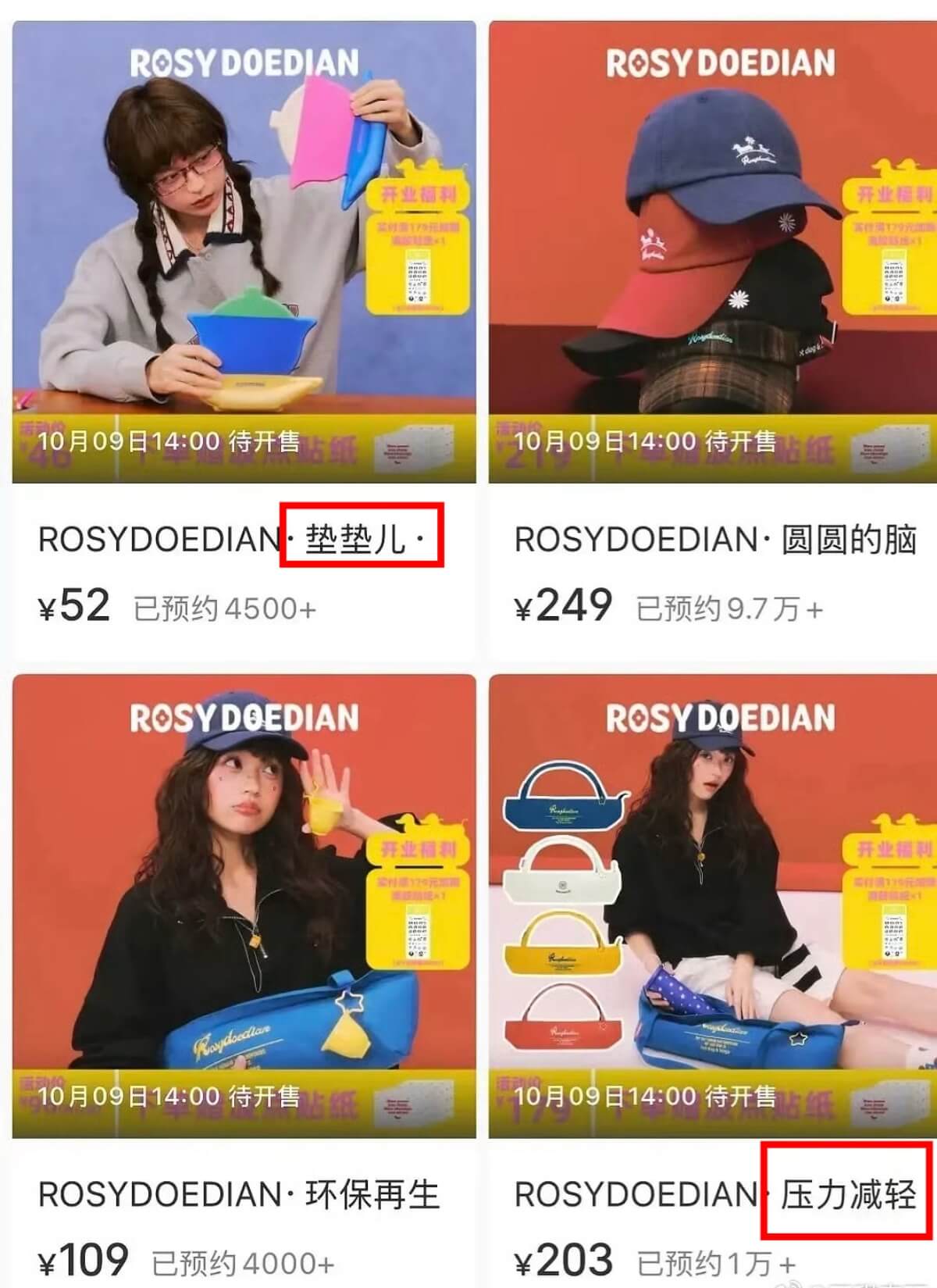
Task: View the 圆圆的脑 cap product card
Action: (x=712, y=252)
